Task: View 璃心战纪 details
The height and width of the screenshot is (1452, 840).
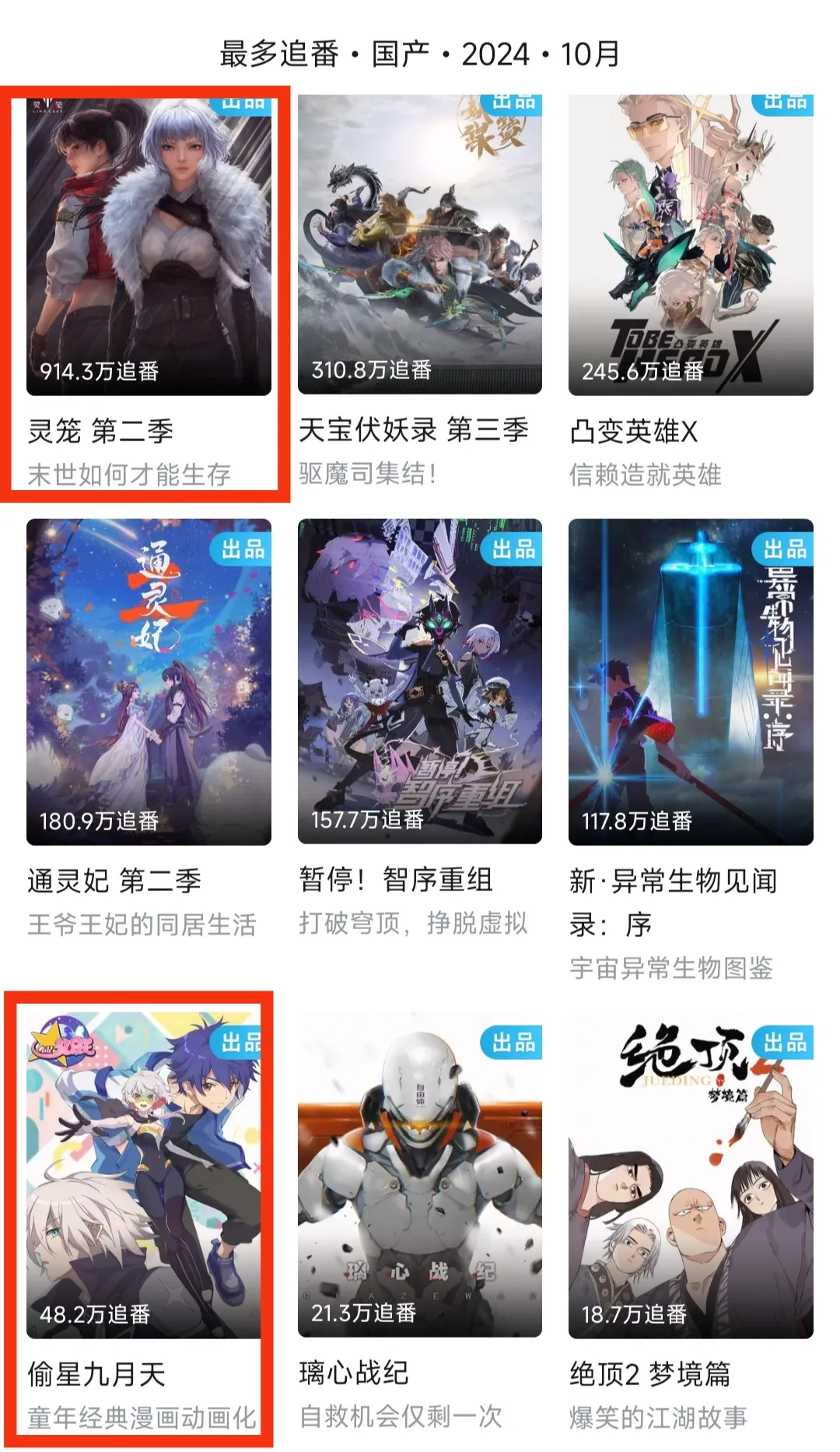Action: click(419, 1175)
